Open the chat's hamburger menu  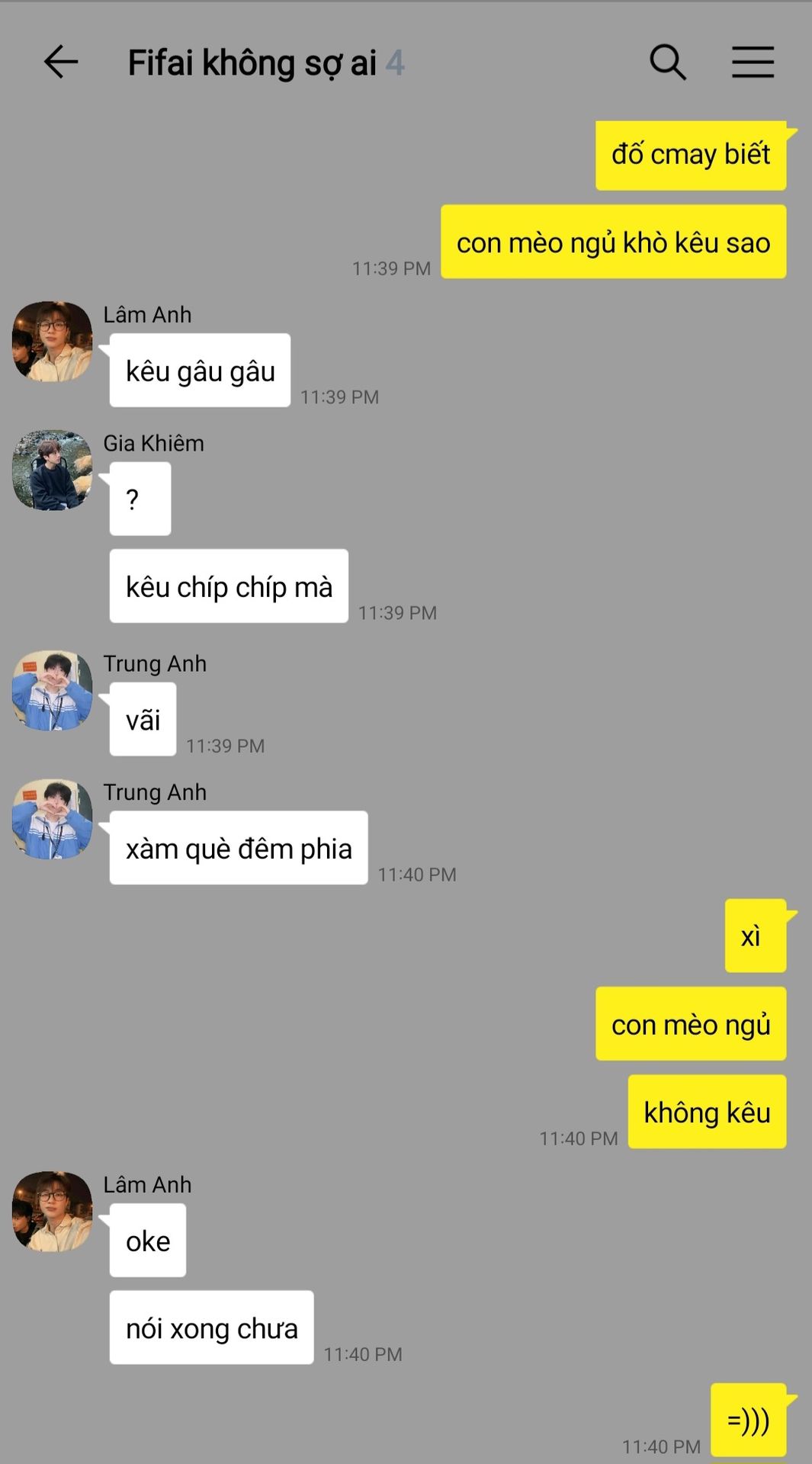point(753,62)
